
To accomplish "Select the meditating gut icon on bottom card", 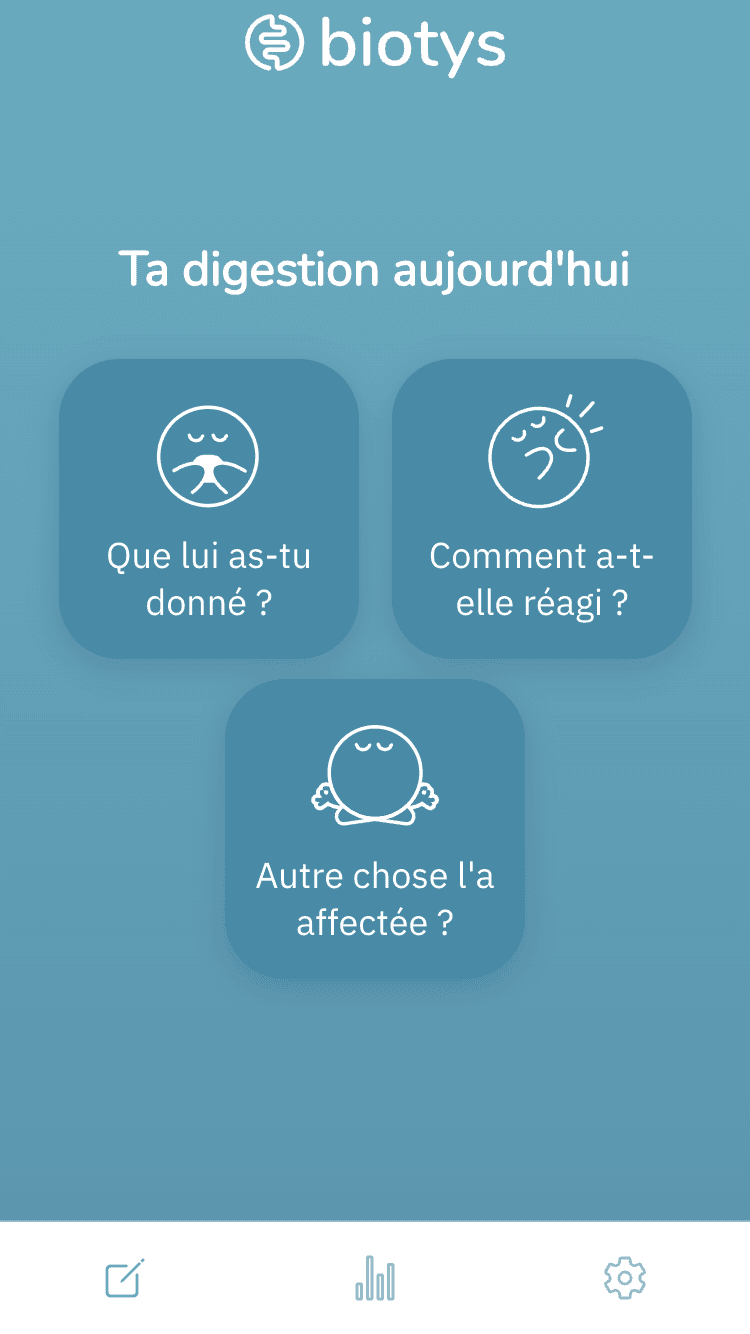I will 374,775.
